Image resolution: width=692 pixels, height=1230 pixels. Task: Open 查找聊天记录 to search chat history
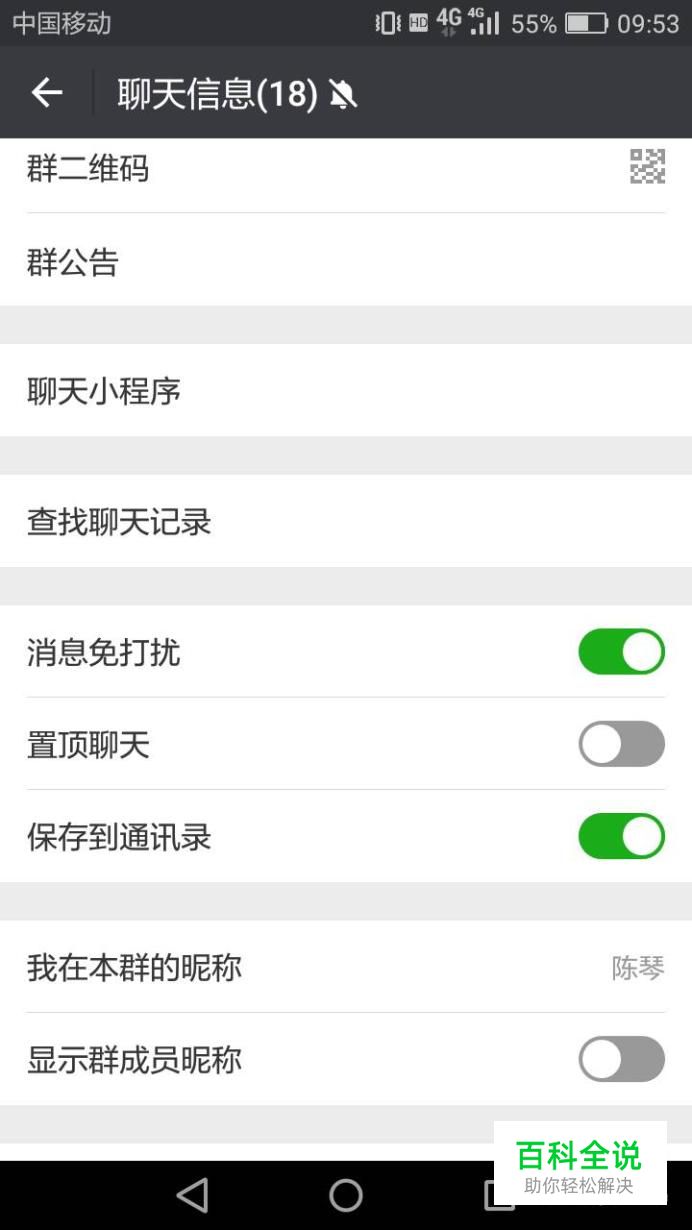[345, 522]
